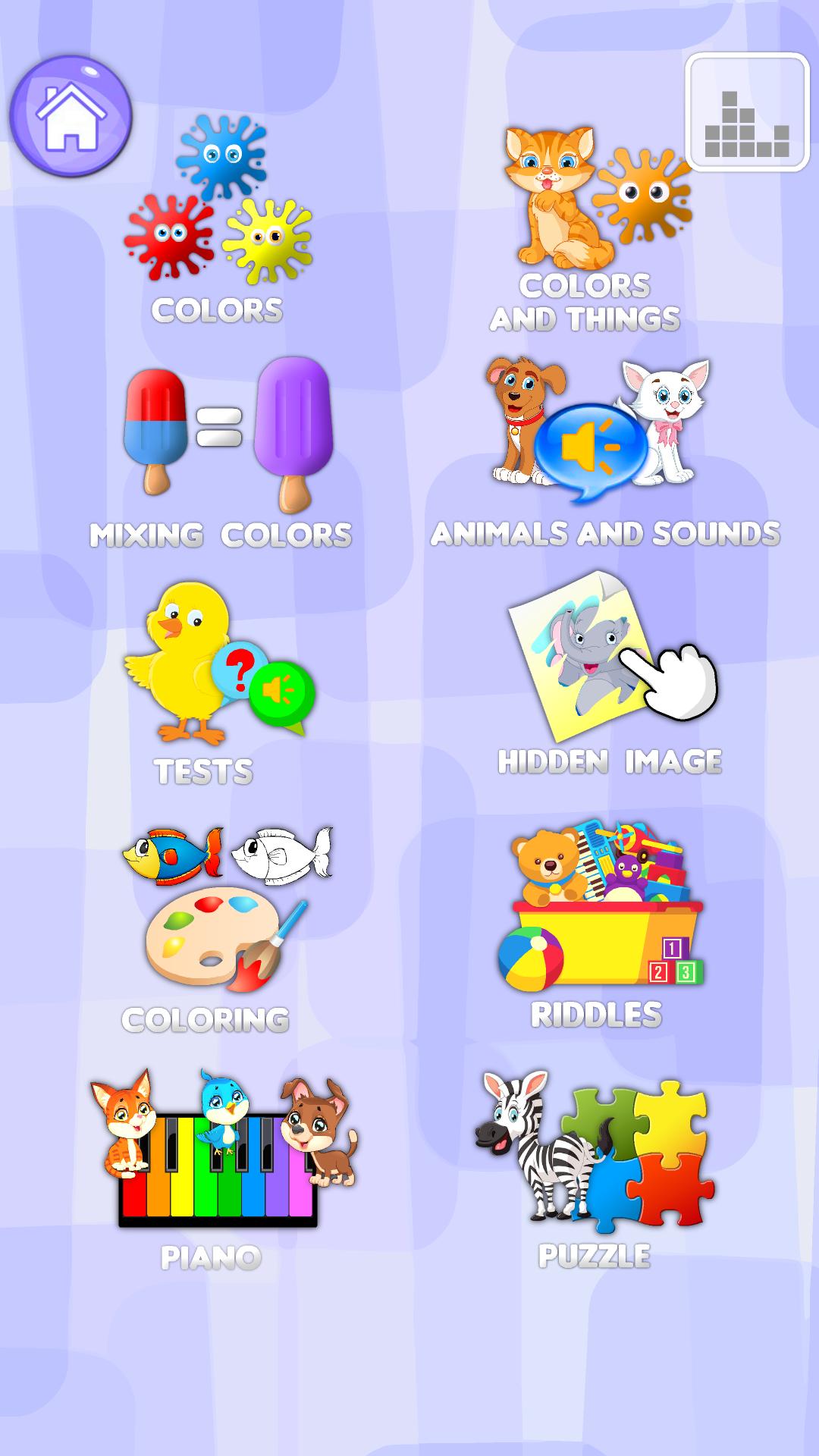Viewport: 819px width, 1456px height.
Task: Launch the Mixing Colors game
Action: click(221, 453)
